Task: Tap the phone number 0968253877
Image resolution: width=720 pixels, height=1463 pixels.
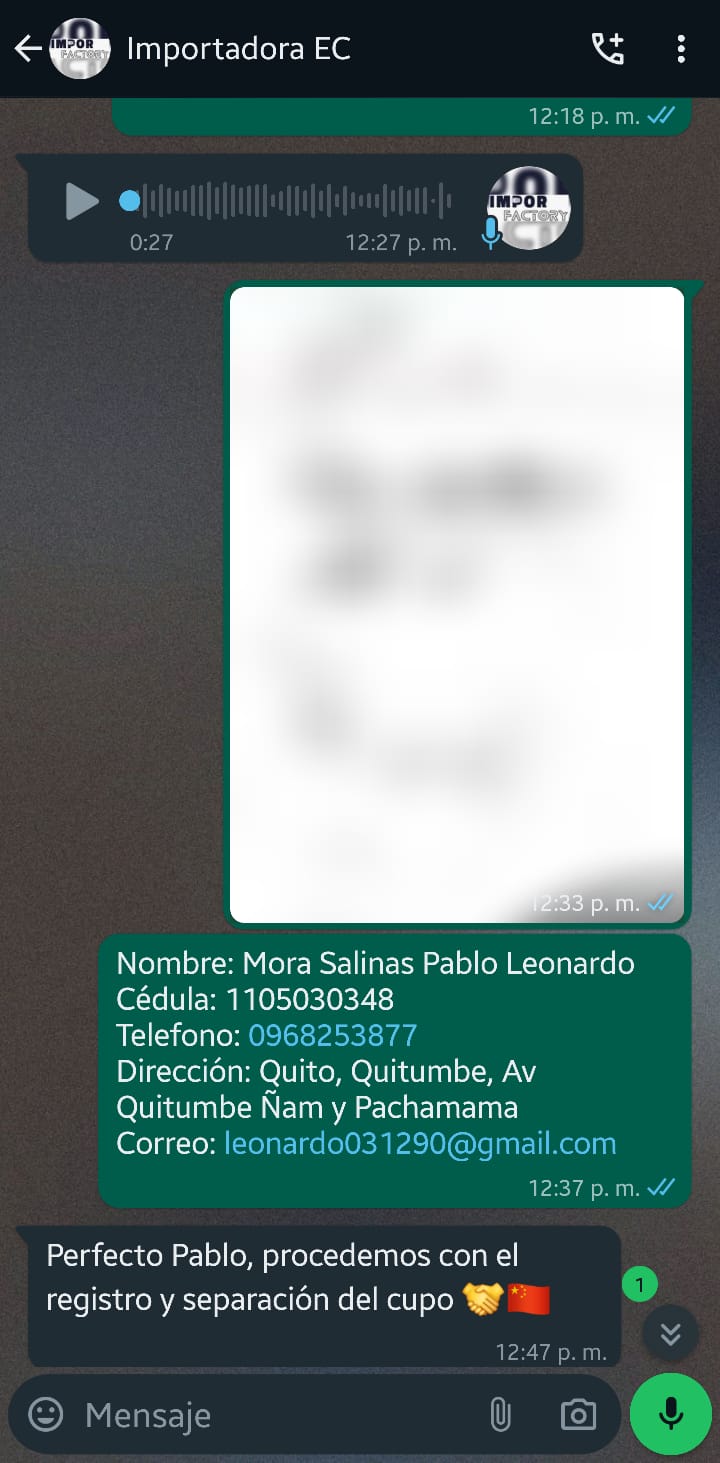Action: 332,1035
